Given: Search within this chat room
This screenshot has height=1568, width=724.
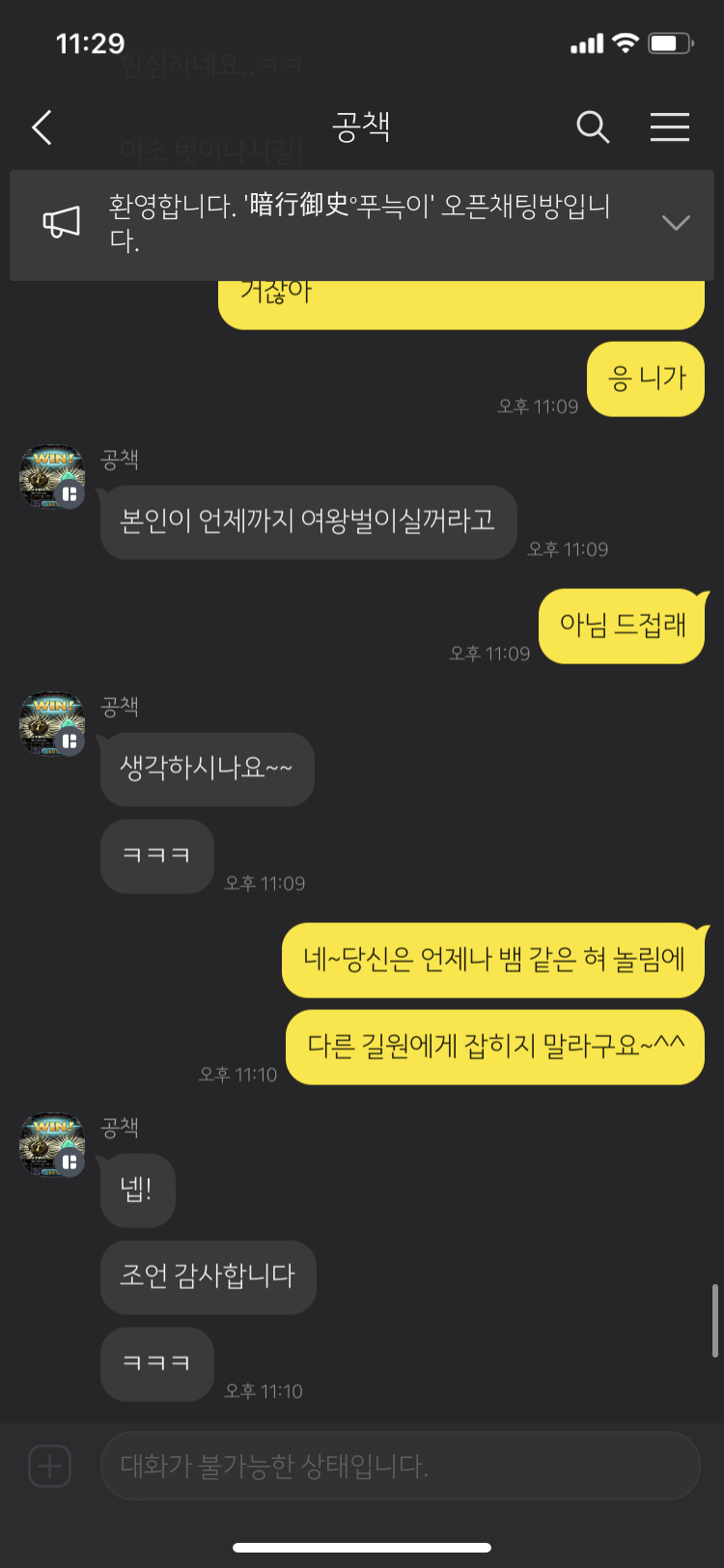Looking at the screenshot, I should click(593, 126).
